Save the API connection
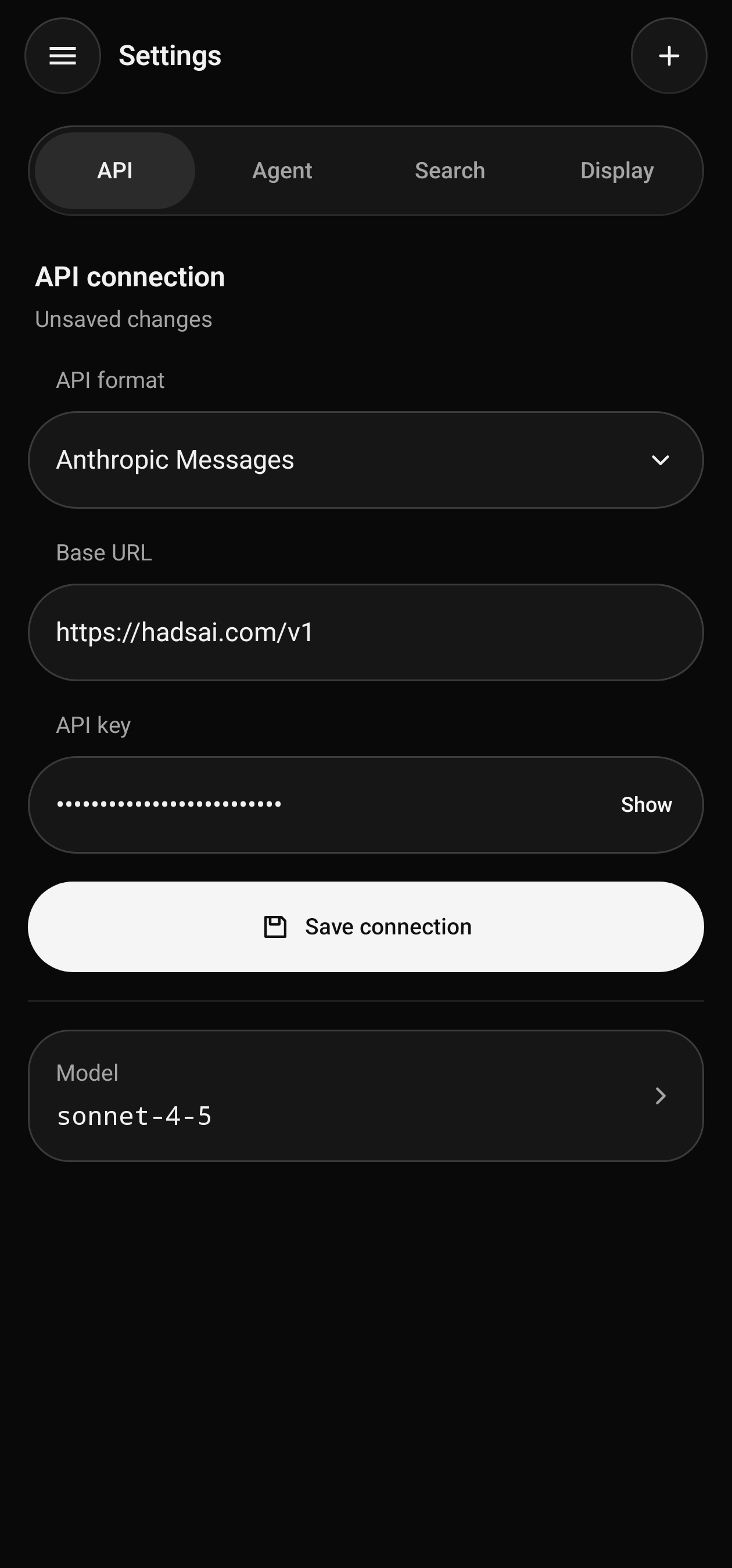The height and width of the screenshot is (1568, 732). click(366, 927)
